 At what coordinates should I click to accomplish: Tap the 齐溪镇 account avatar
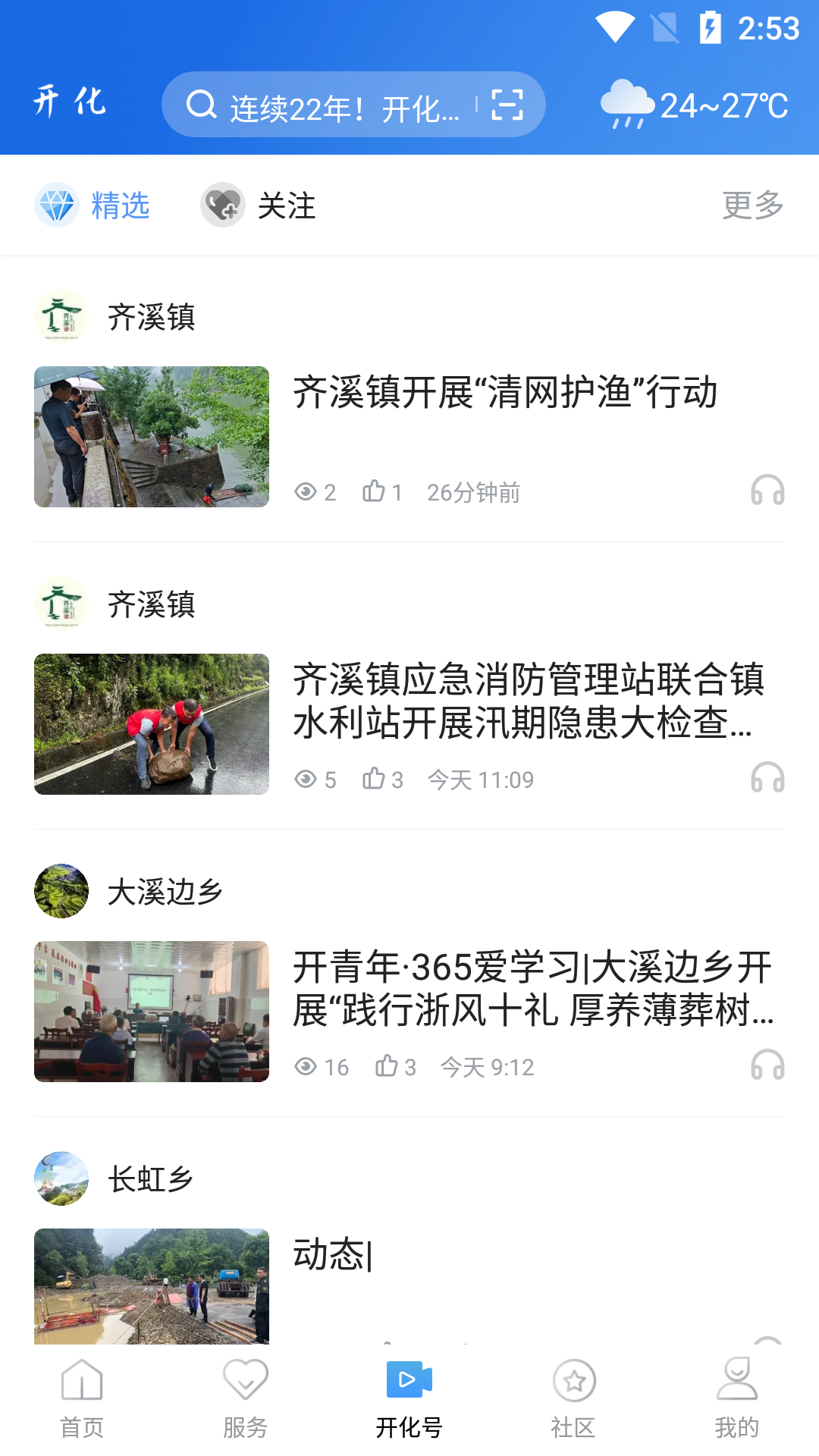click(x=61, y=316)
